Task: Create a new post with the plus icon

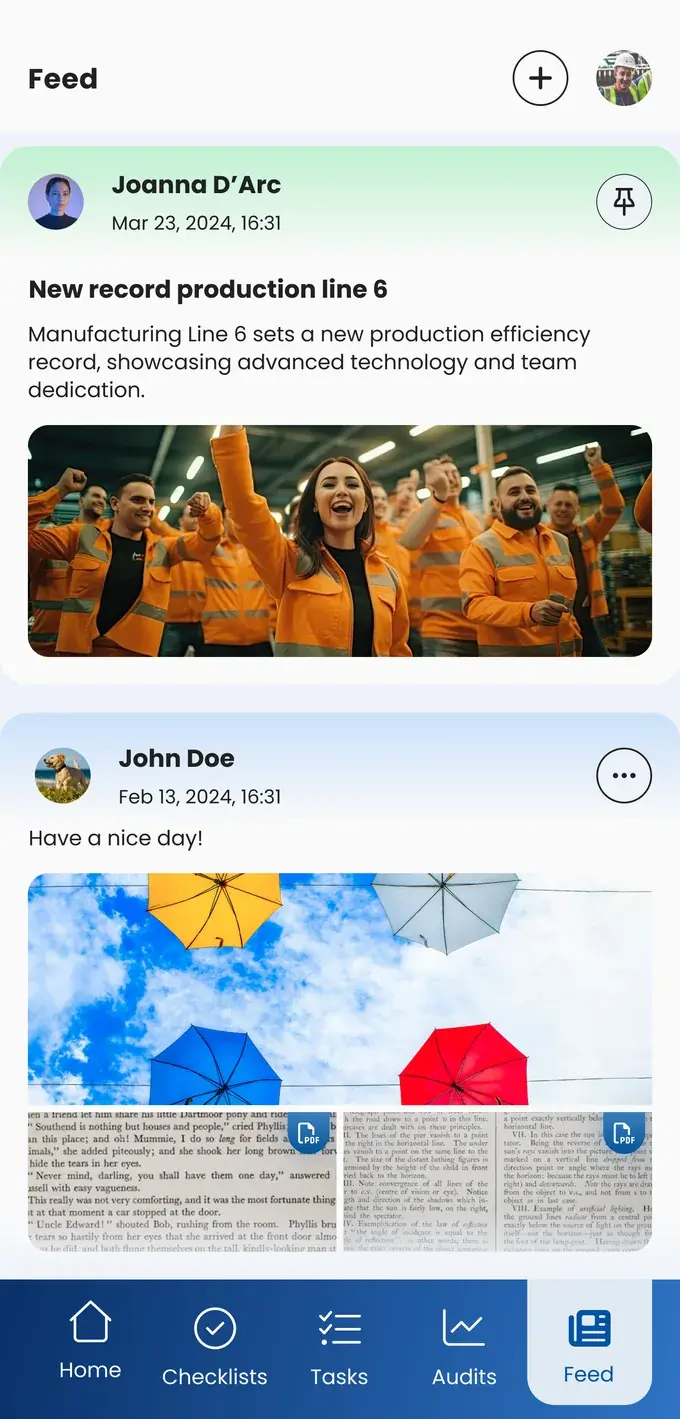Action: point(540,78)
